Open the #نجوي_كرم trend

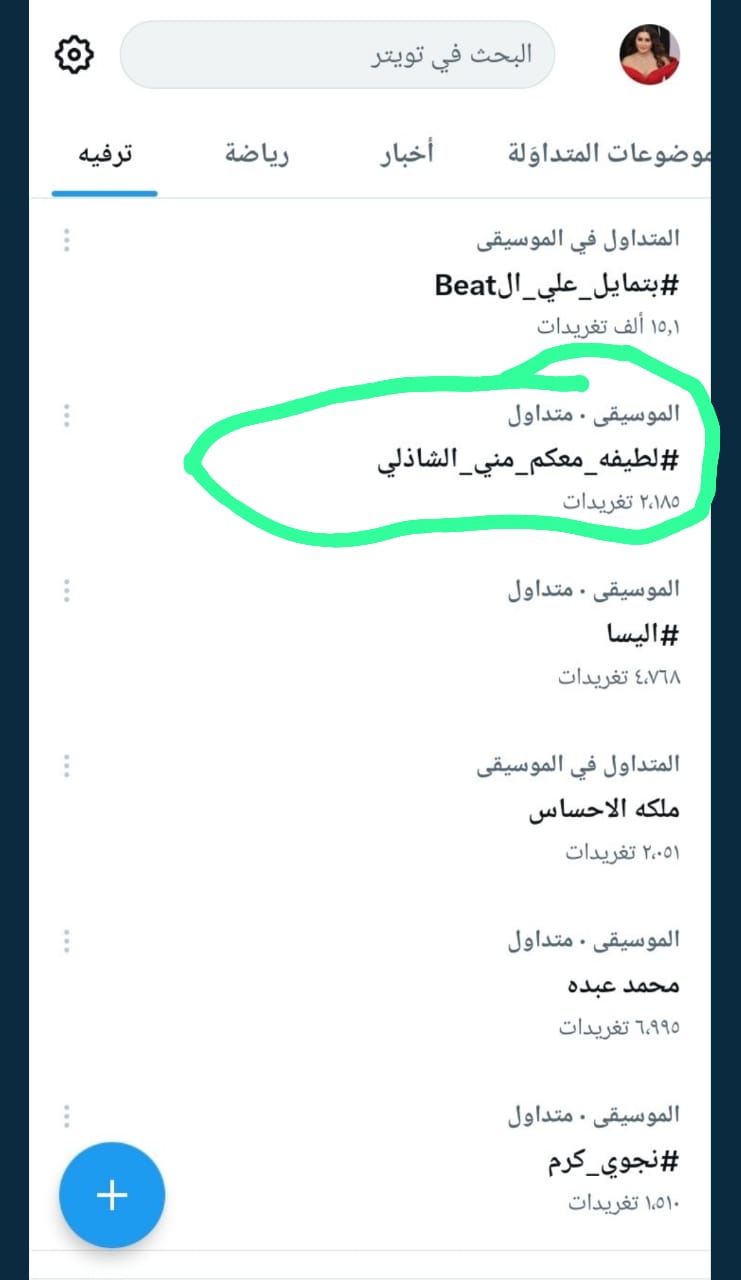613,1161
